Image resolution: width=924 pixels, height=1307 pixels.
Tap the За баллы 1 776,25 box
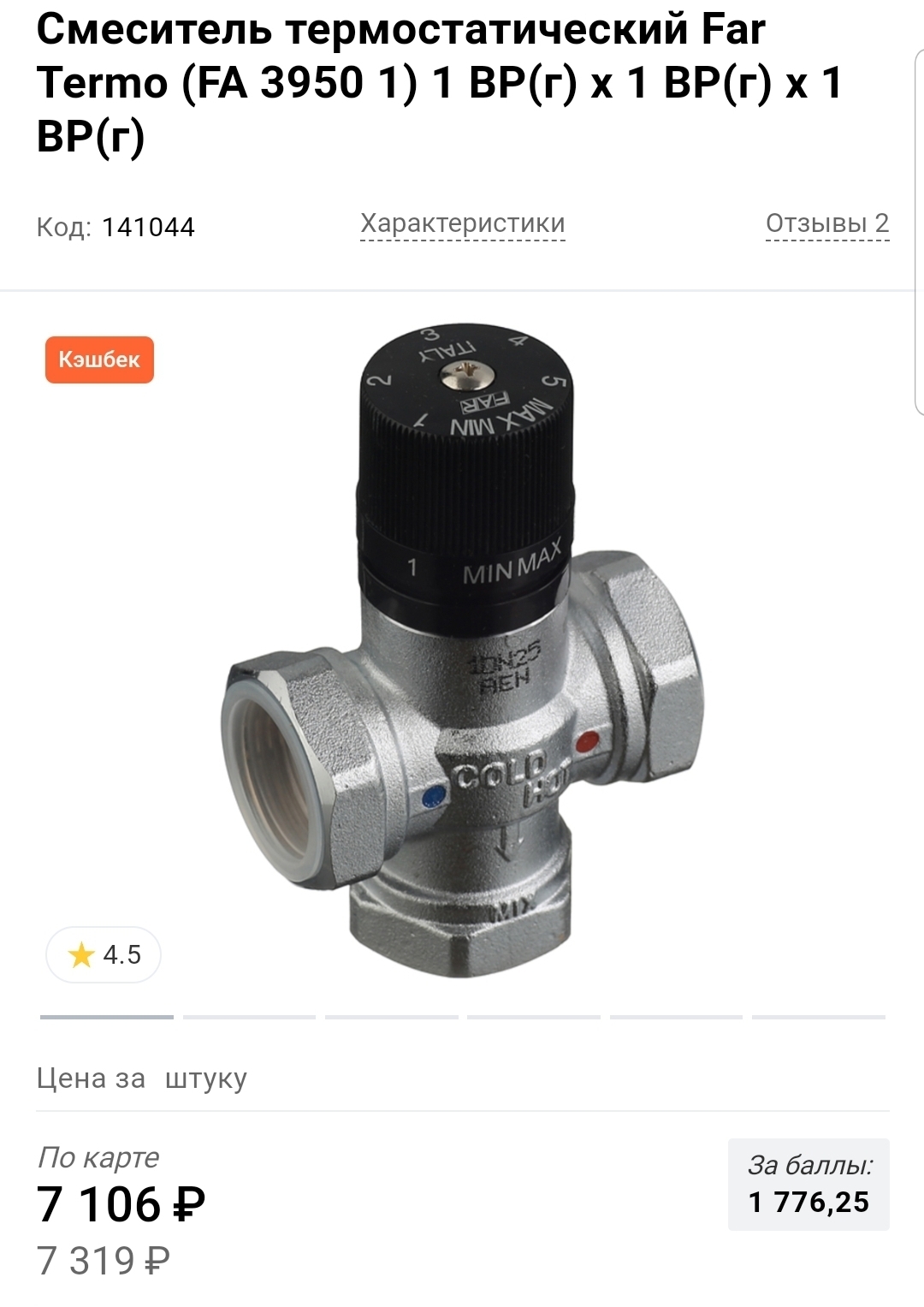pos(808,1185)
